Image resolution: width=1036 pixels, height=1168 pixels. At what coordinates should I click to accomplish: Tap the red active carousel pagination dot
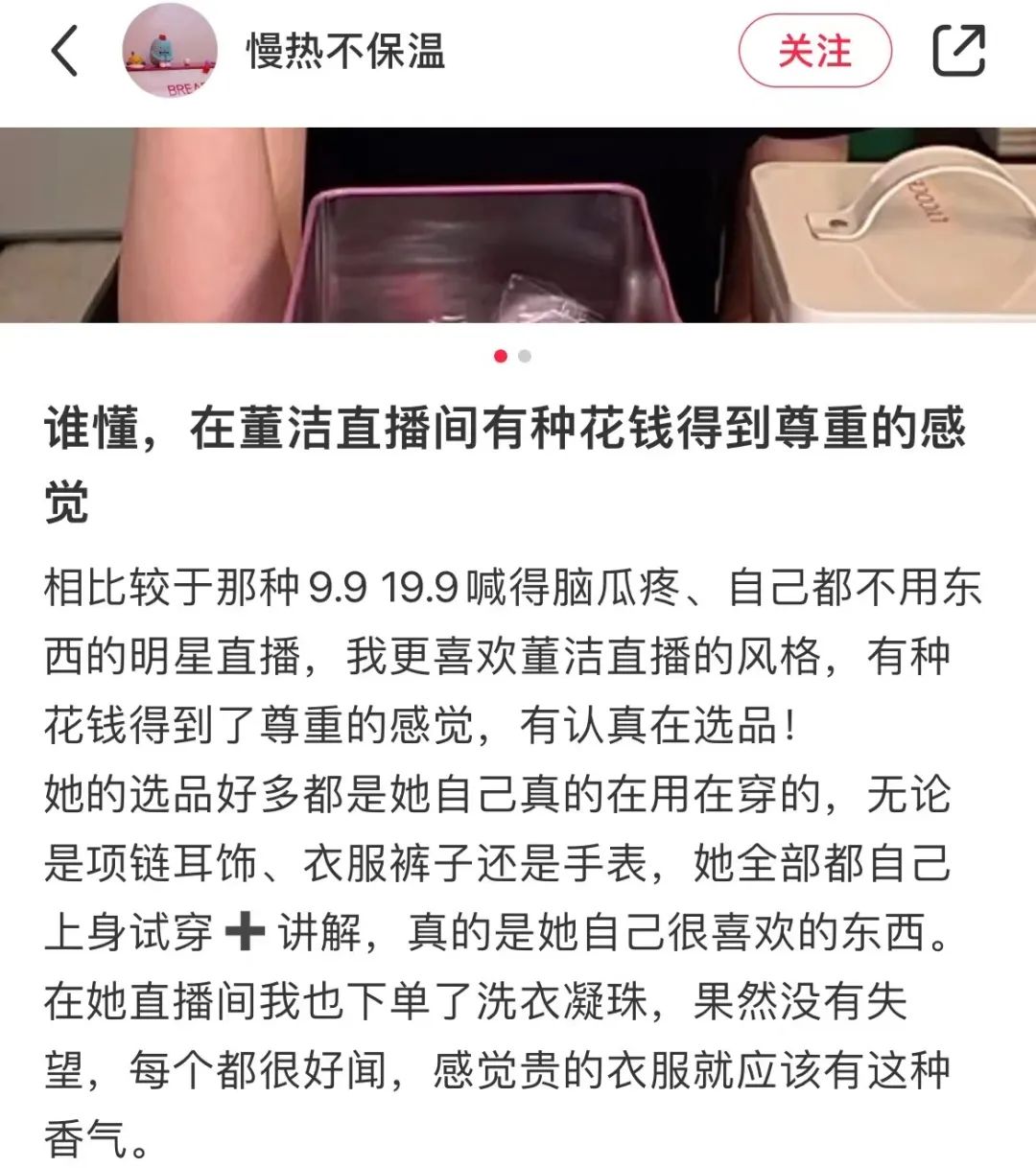click(x=501, y=355)
